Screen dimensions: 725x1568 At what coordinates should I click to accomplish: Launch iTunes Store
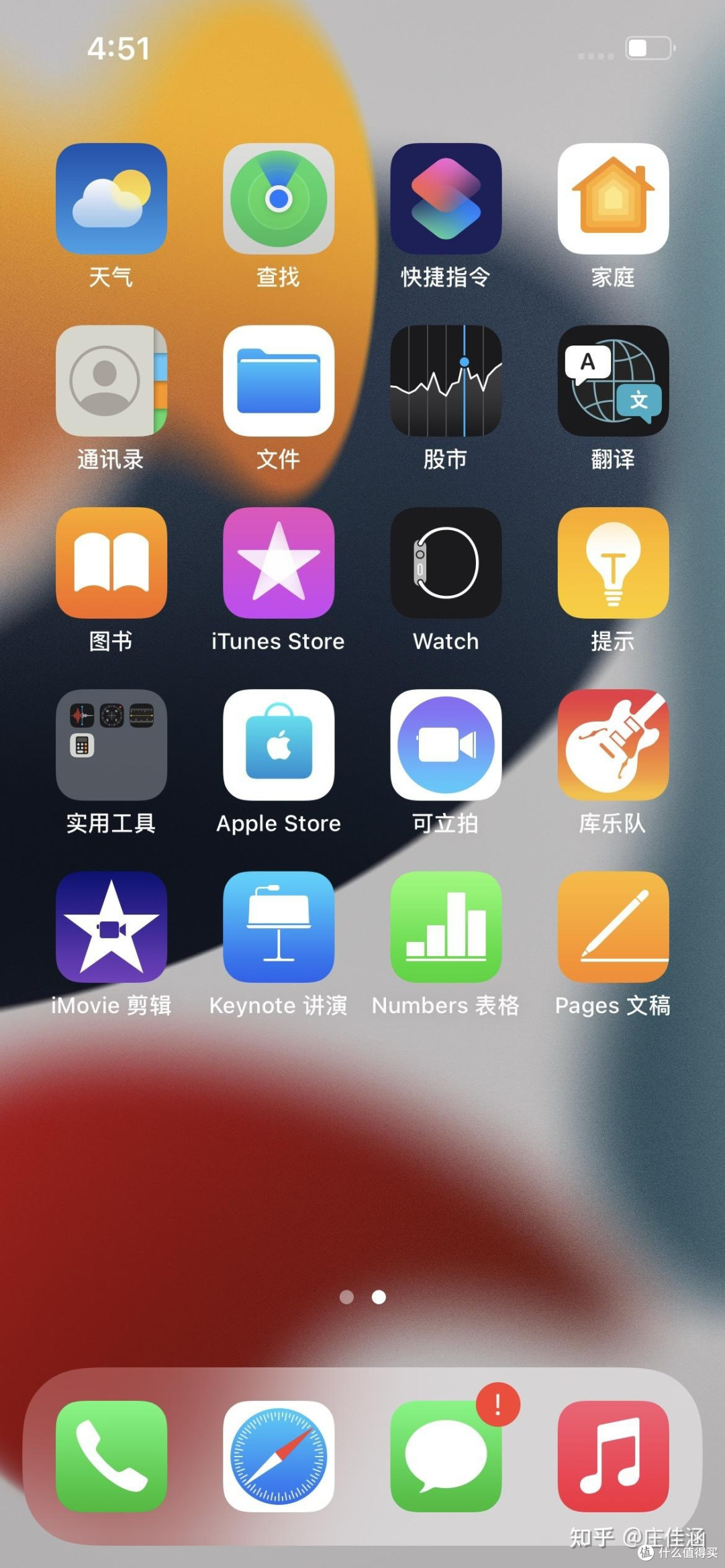point(279,564)
